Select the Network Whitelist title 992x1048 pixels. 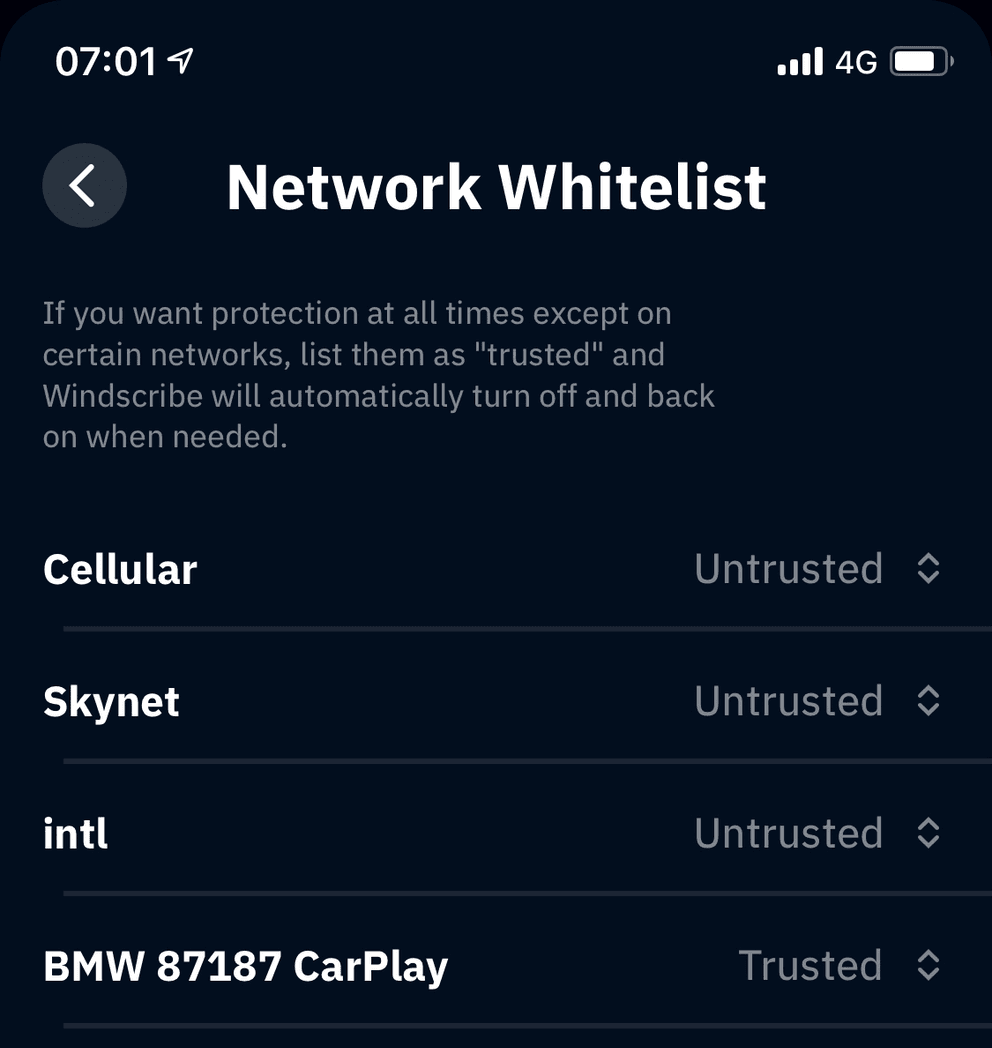click(x=497, y=186)
